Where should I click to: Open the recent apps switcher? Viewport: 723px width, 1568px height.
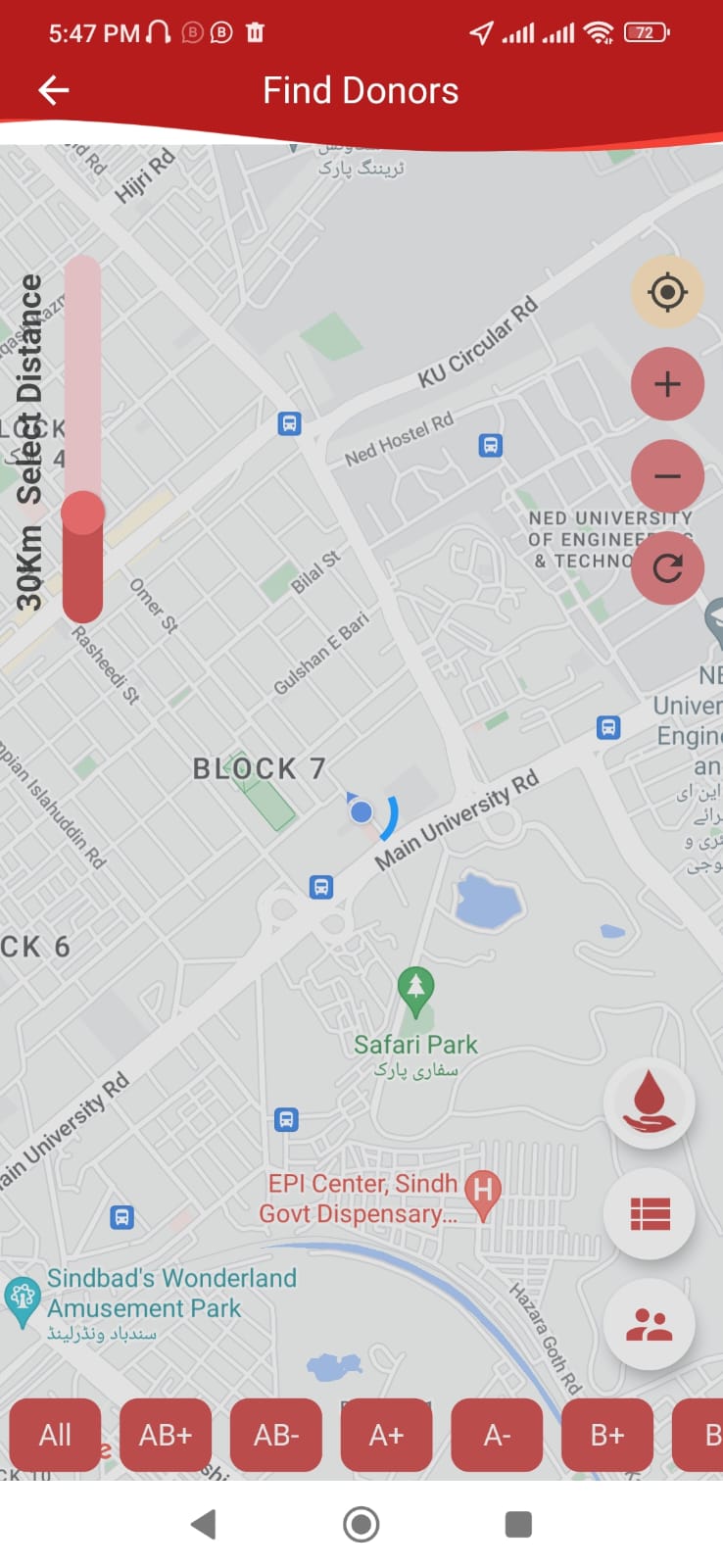tap(518, 1524)
